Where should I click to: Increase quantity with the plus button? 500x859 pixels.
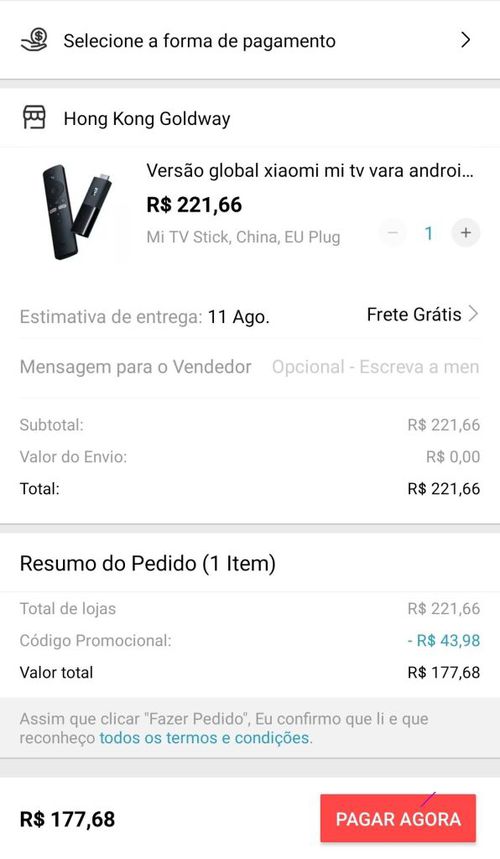coord(465,233)
